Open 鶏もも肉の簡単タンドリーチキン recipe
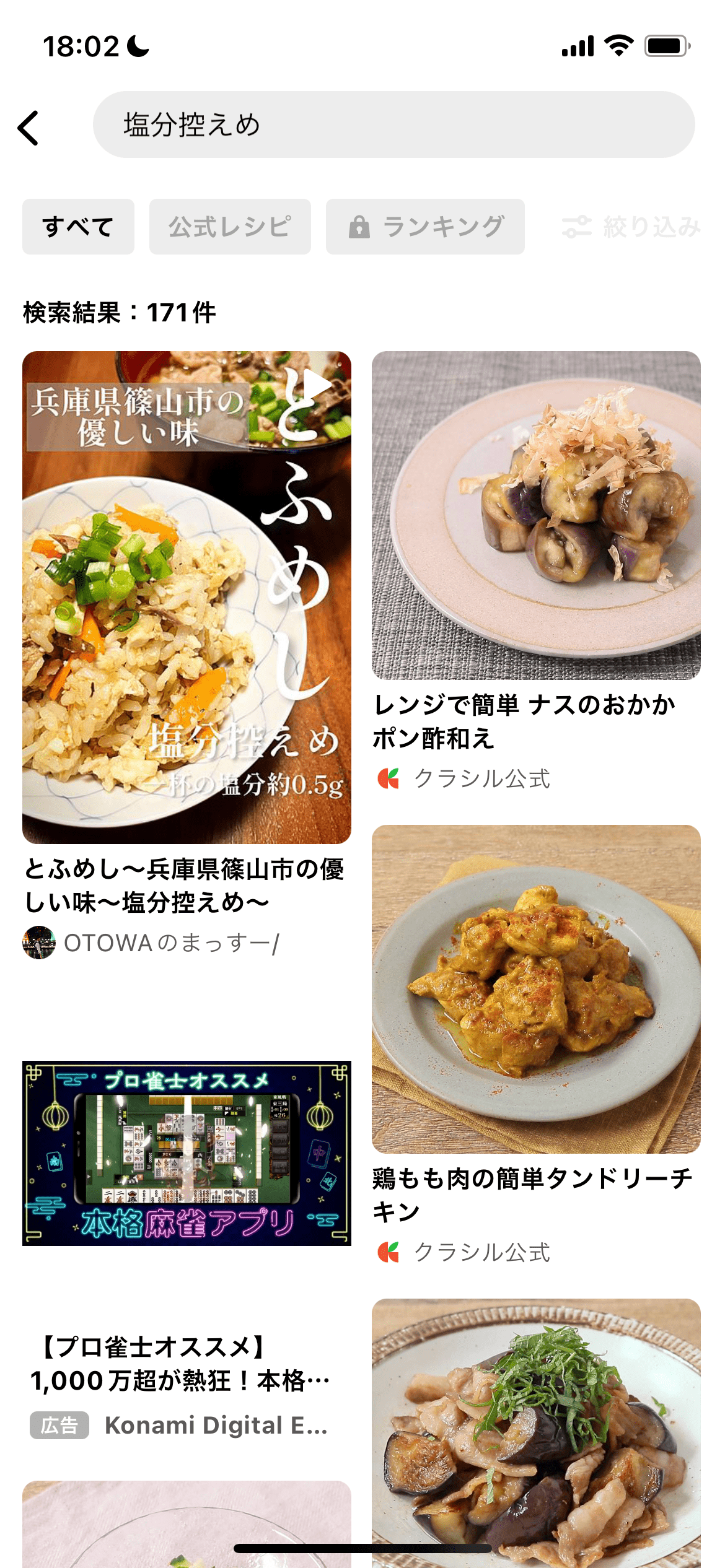 click(536, 989)
